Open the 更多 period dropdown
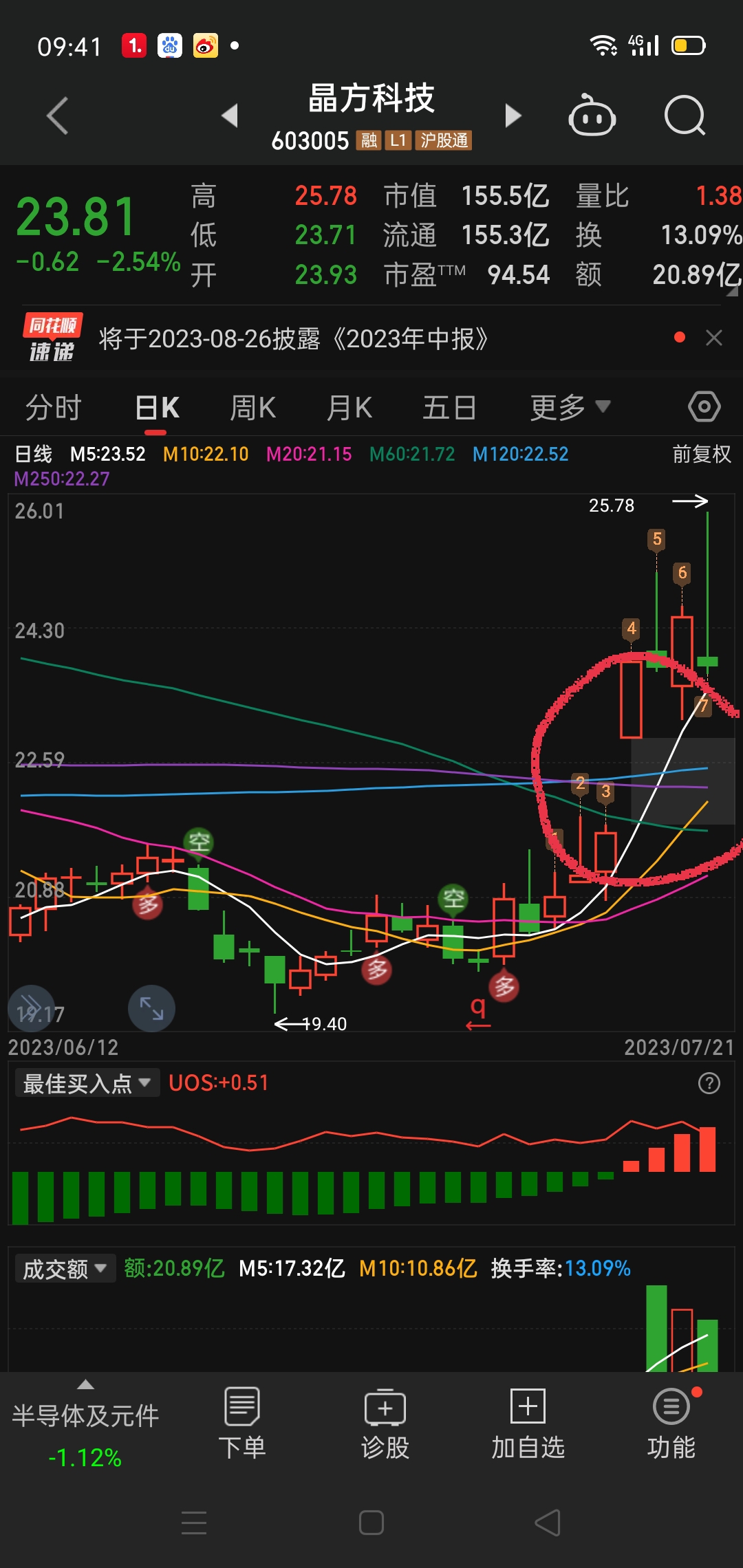This screenshot has height=1568, width=743. pos(569,406)
